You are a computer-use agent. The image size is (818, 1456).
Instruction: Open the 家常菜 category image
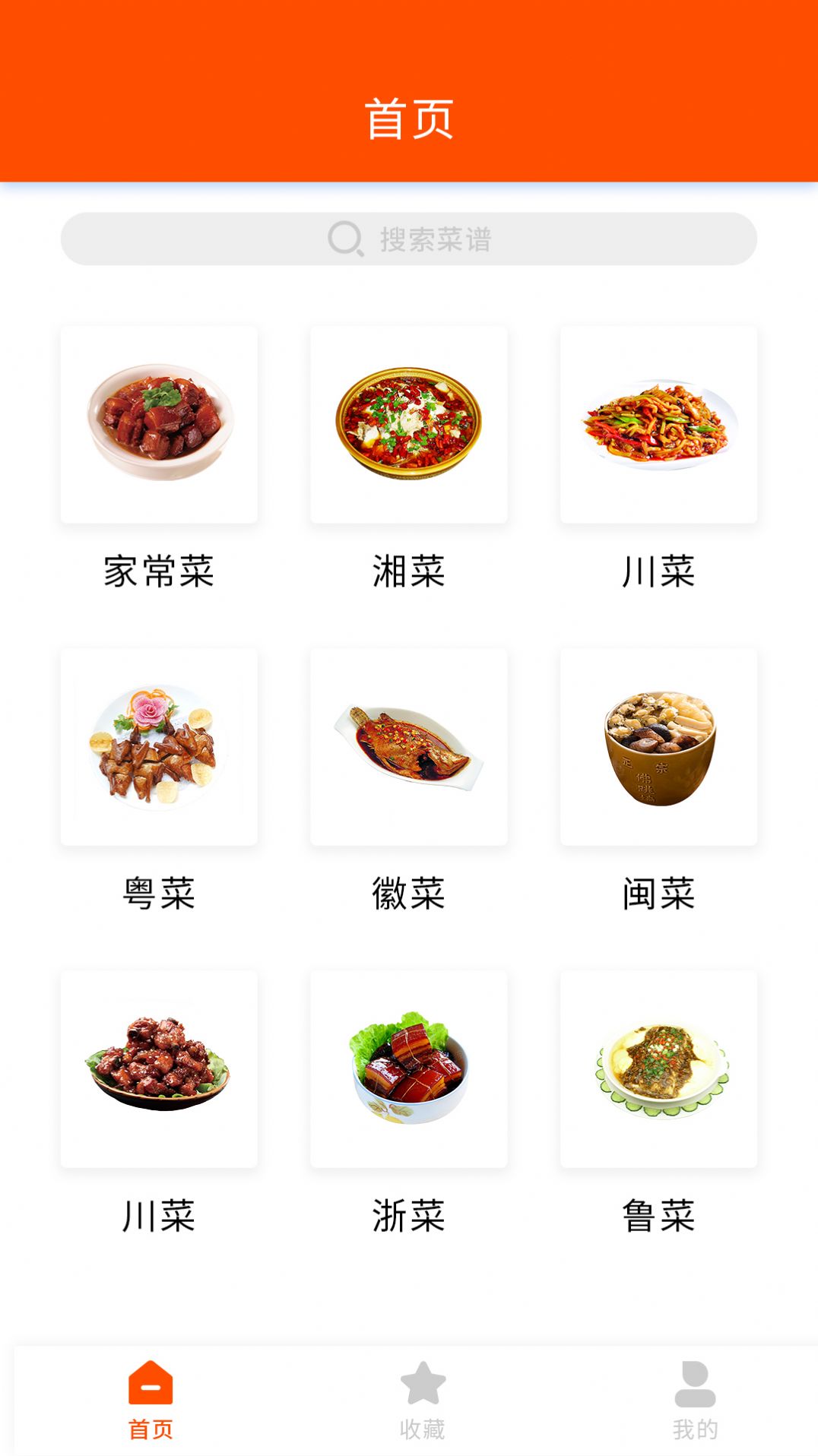[157, 423]
